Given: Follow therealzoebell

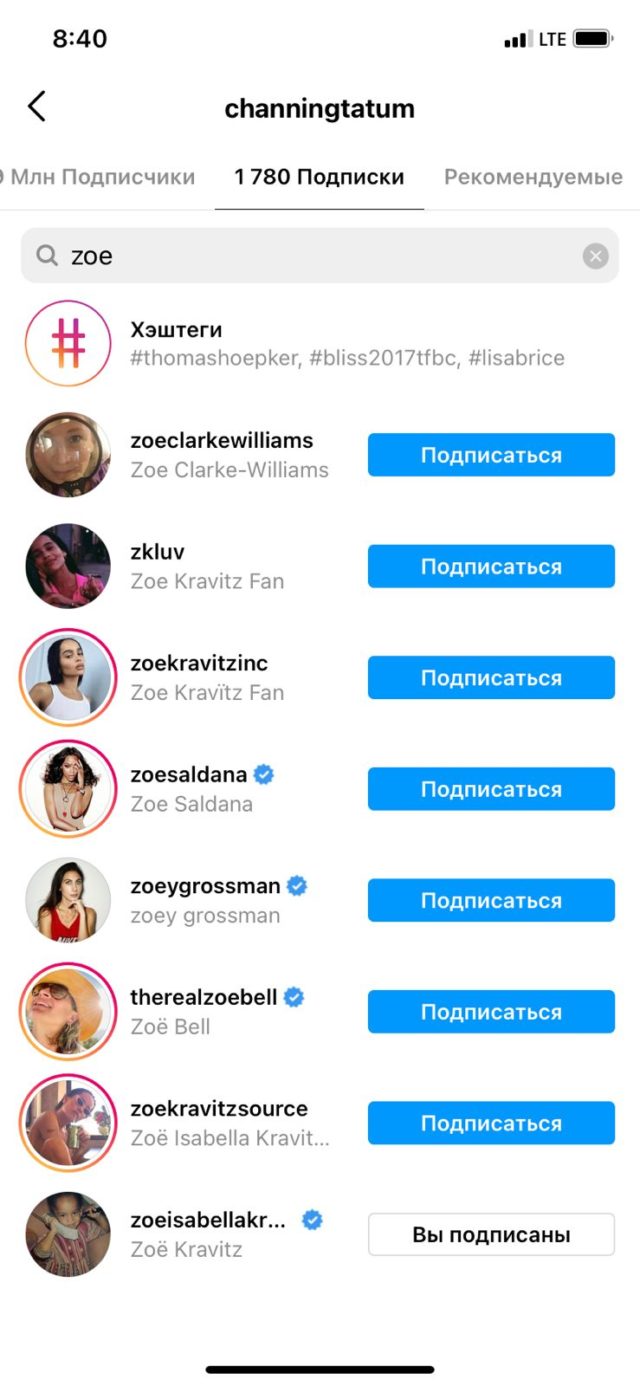Looking at the screenshot, I should [x=491, y=1012].
